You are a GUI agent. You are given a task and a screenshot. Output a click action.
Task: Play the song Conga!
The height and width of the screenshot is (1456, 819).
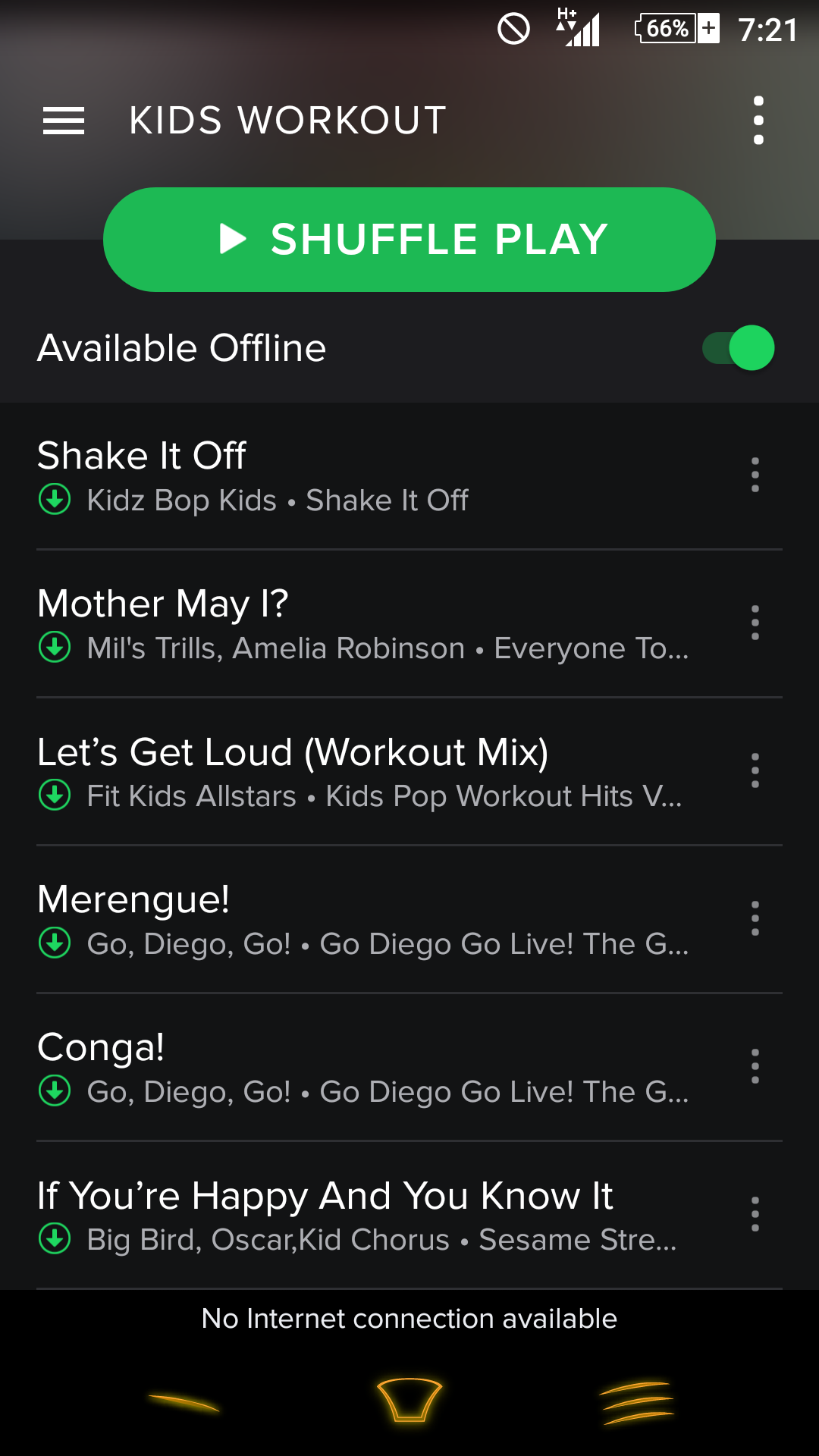303,1067
